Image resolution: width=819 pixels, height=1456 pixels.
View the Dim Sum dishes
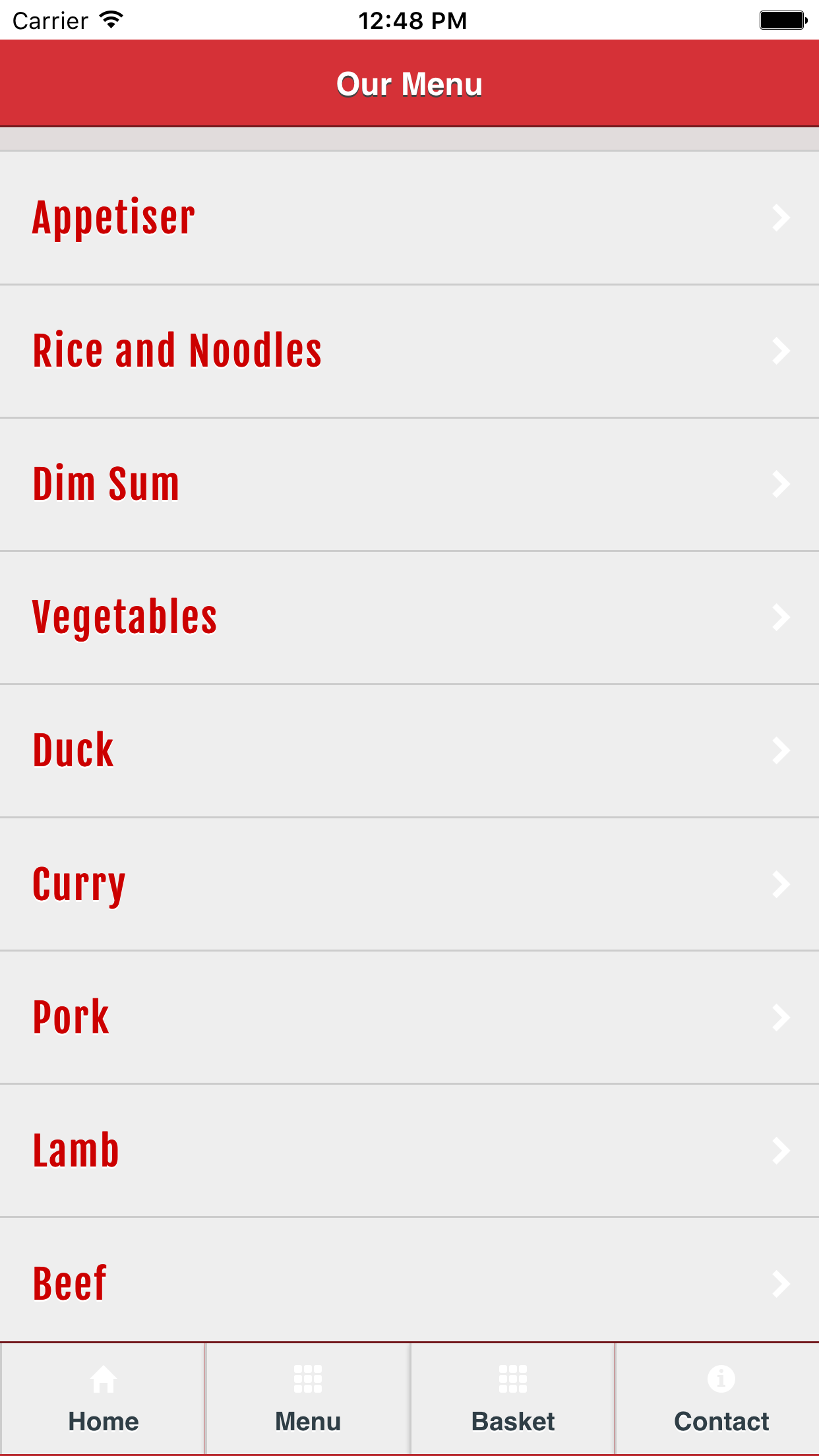click(x=409, y=484)
